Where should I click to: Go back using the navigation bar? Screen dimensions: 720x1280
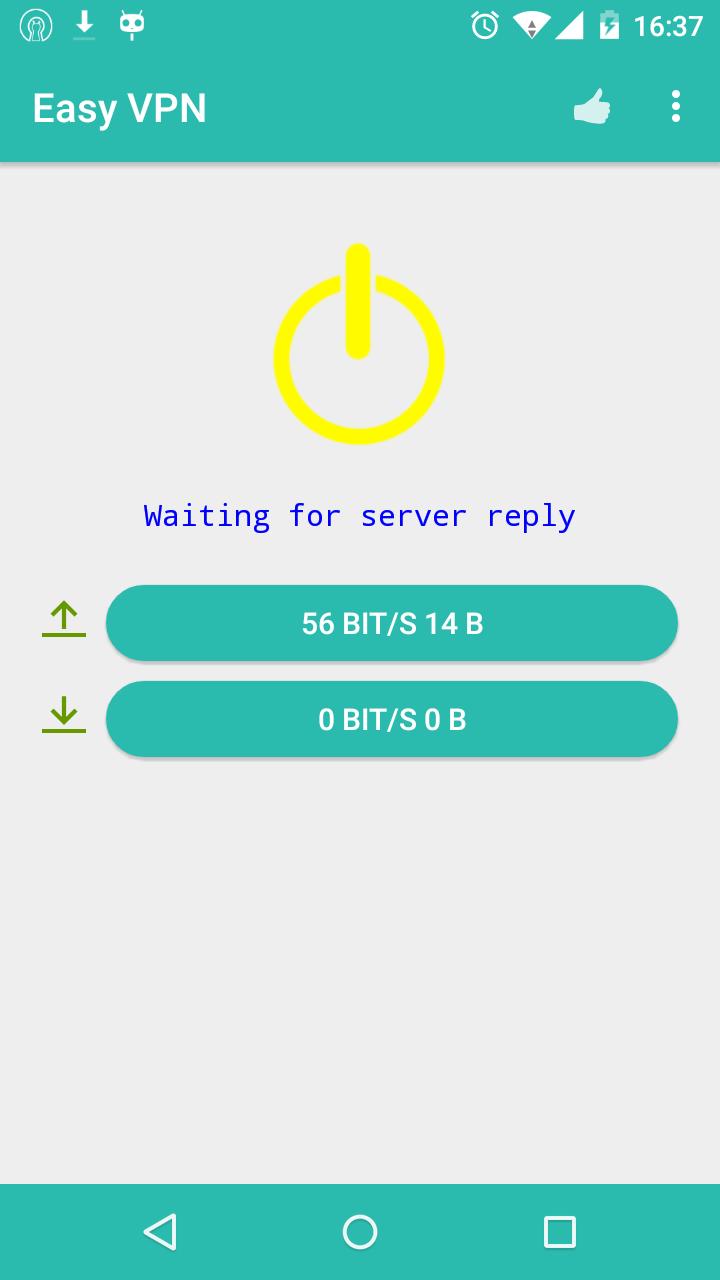(160, 1231)
